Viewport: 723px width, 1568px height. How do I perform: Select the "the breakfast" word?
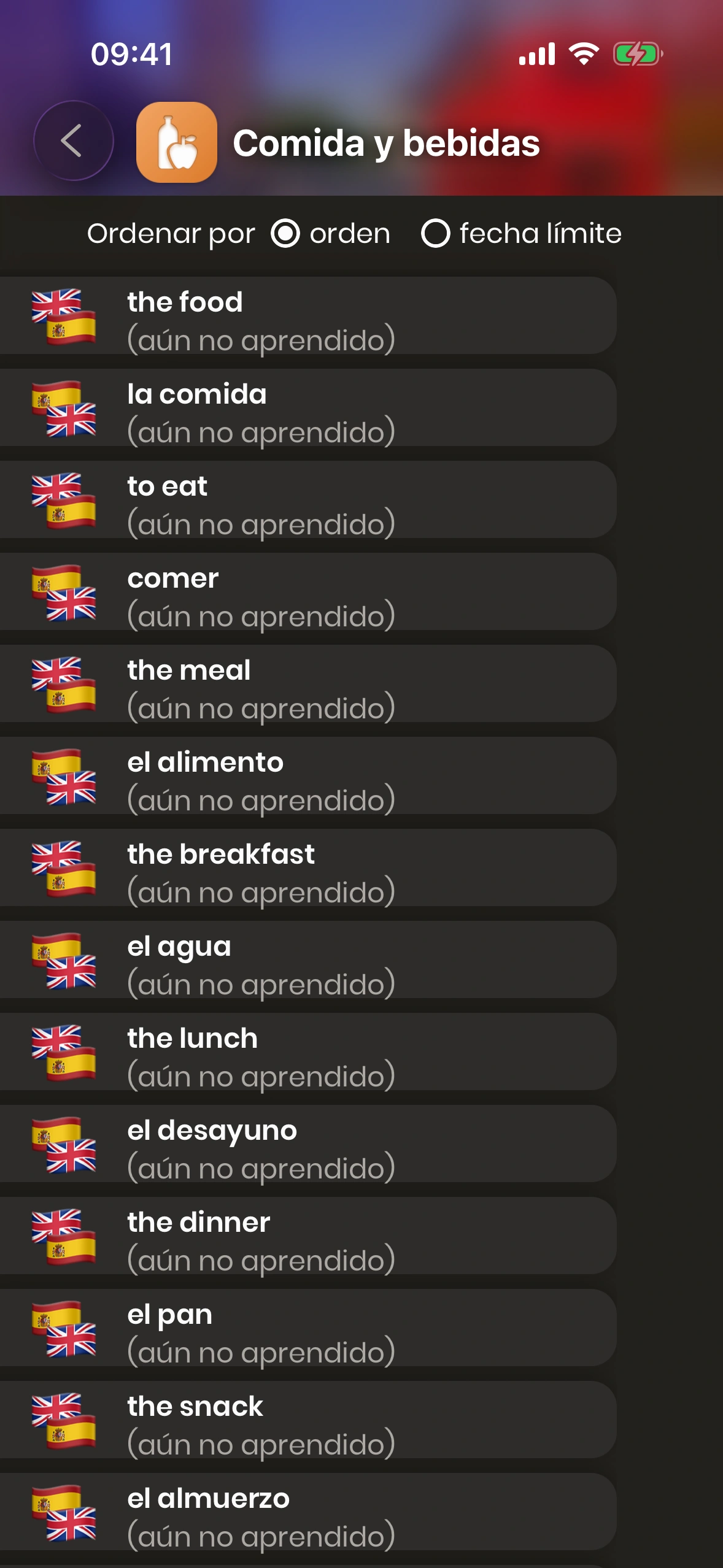(x=307, y=868)
